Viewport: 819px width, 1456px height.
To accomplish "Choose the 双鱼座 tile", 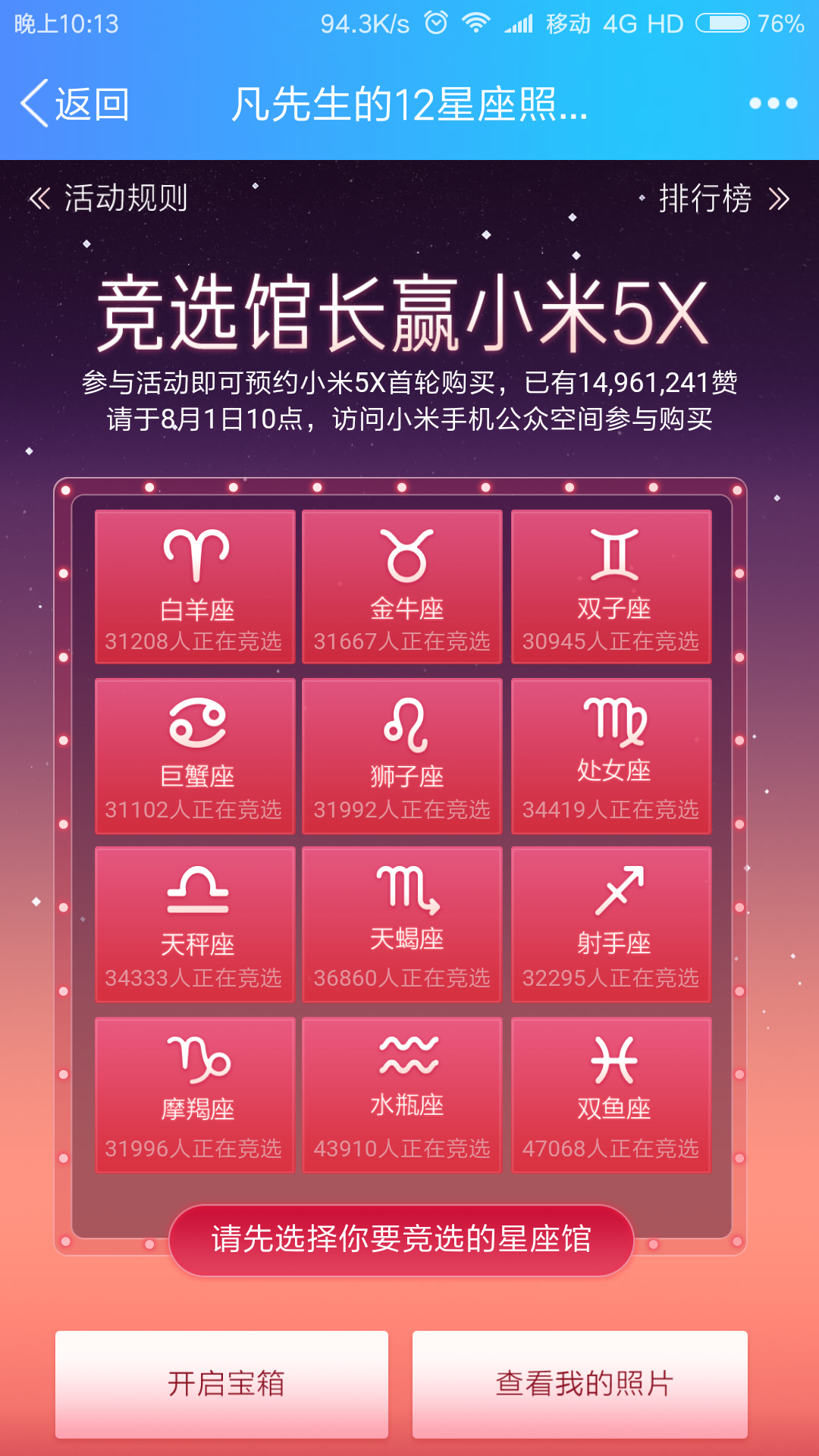I will point(611,1095).
